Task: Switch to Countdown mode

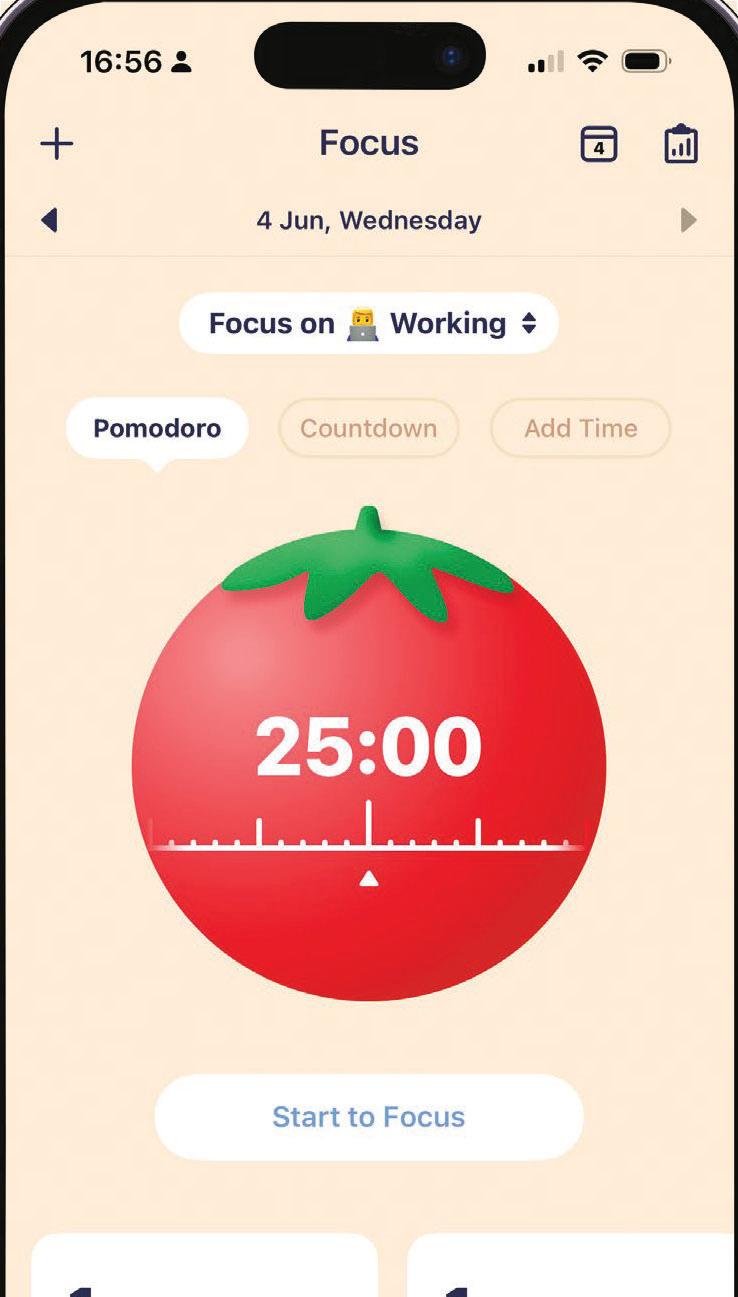Action: coord(368,429)
